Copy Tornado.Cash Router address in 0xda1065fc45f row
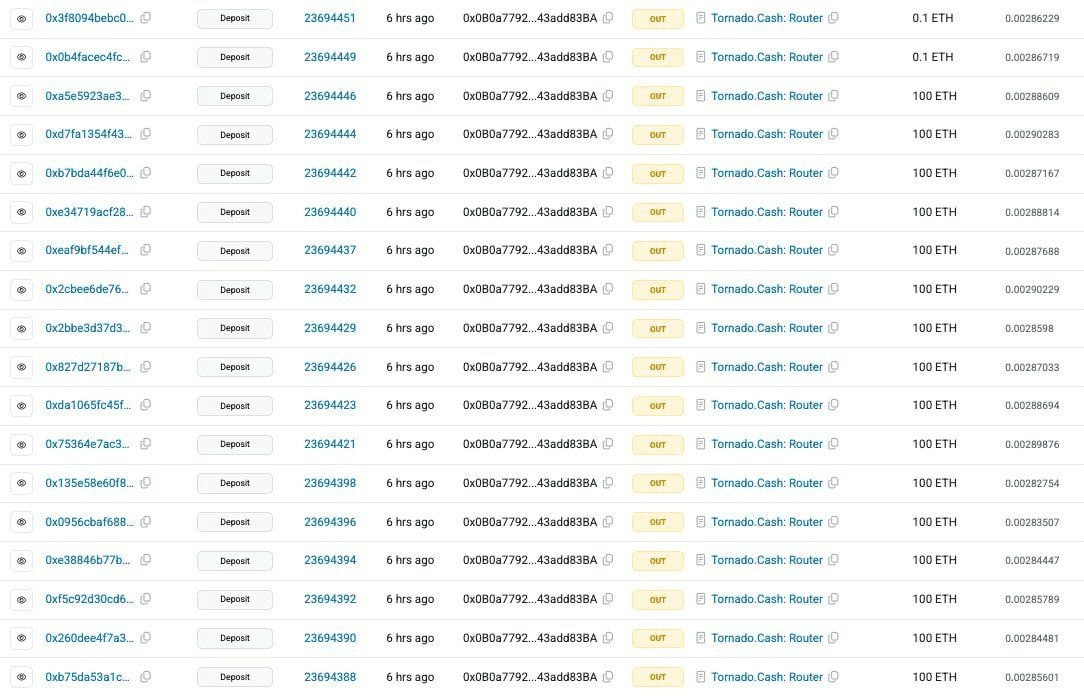This screenshot has height=696, width=1084. pyautogui.click(x=834, y=405)
